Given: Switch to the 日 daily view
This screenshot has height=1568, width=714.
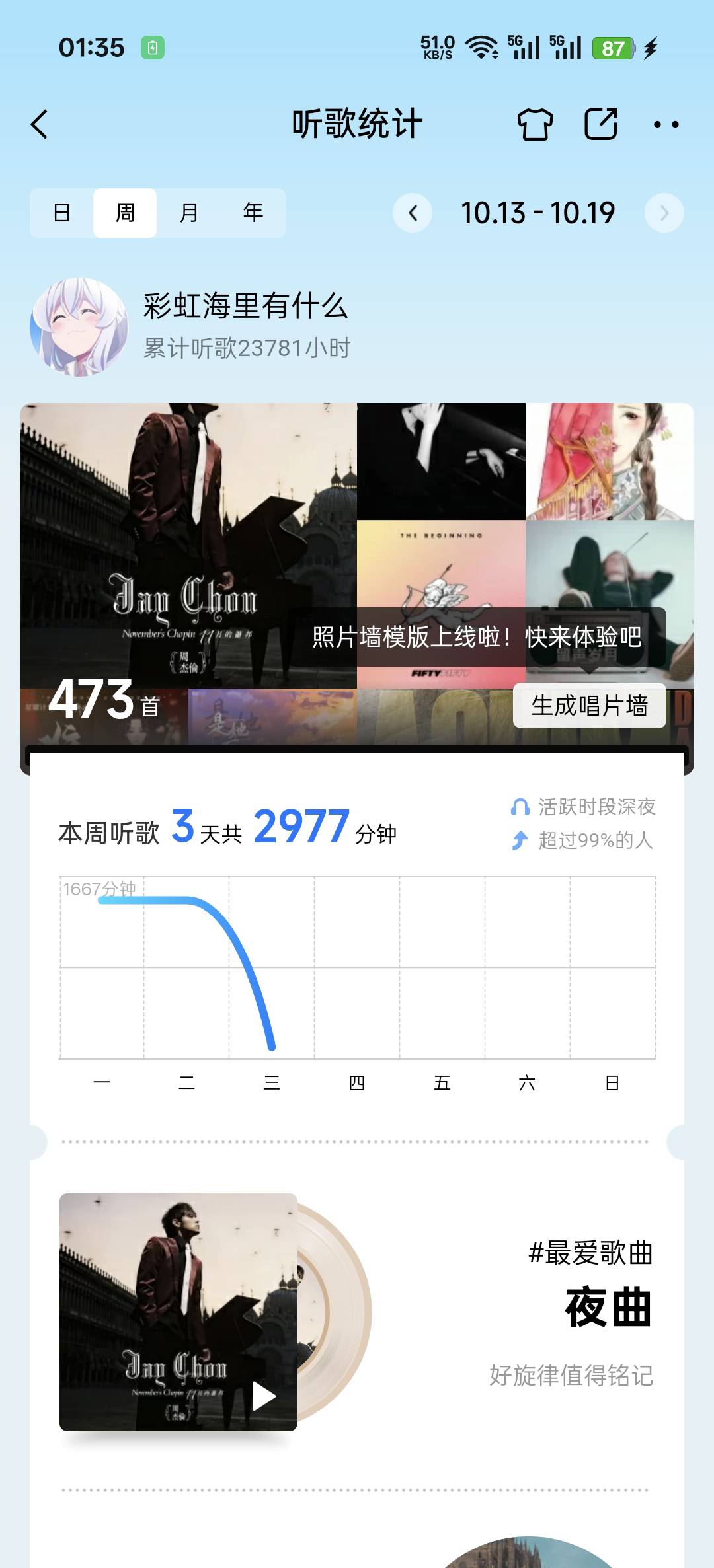Looking at the screenshot, I should [x=61, y=213].
